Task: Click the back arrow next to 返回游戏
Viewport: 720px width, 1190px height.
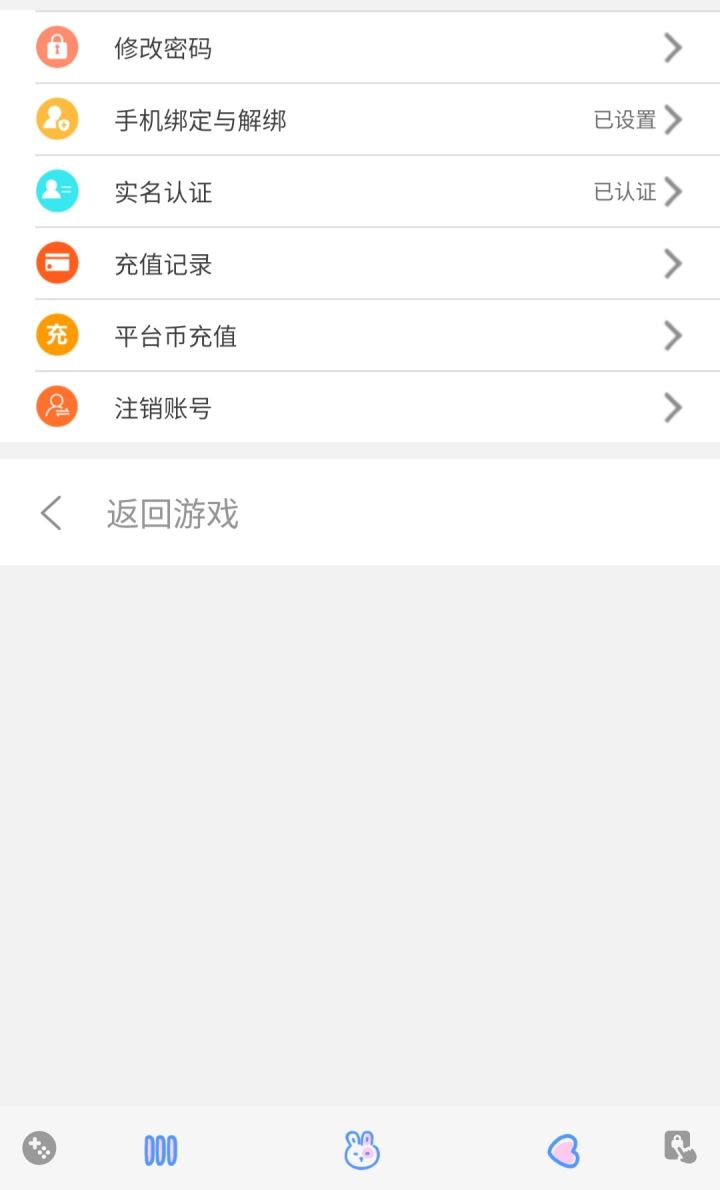Action: [50, 512]
